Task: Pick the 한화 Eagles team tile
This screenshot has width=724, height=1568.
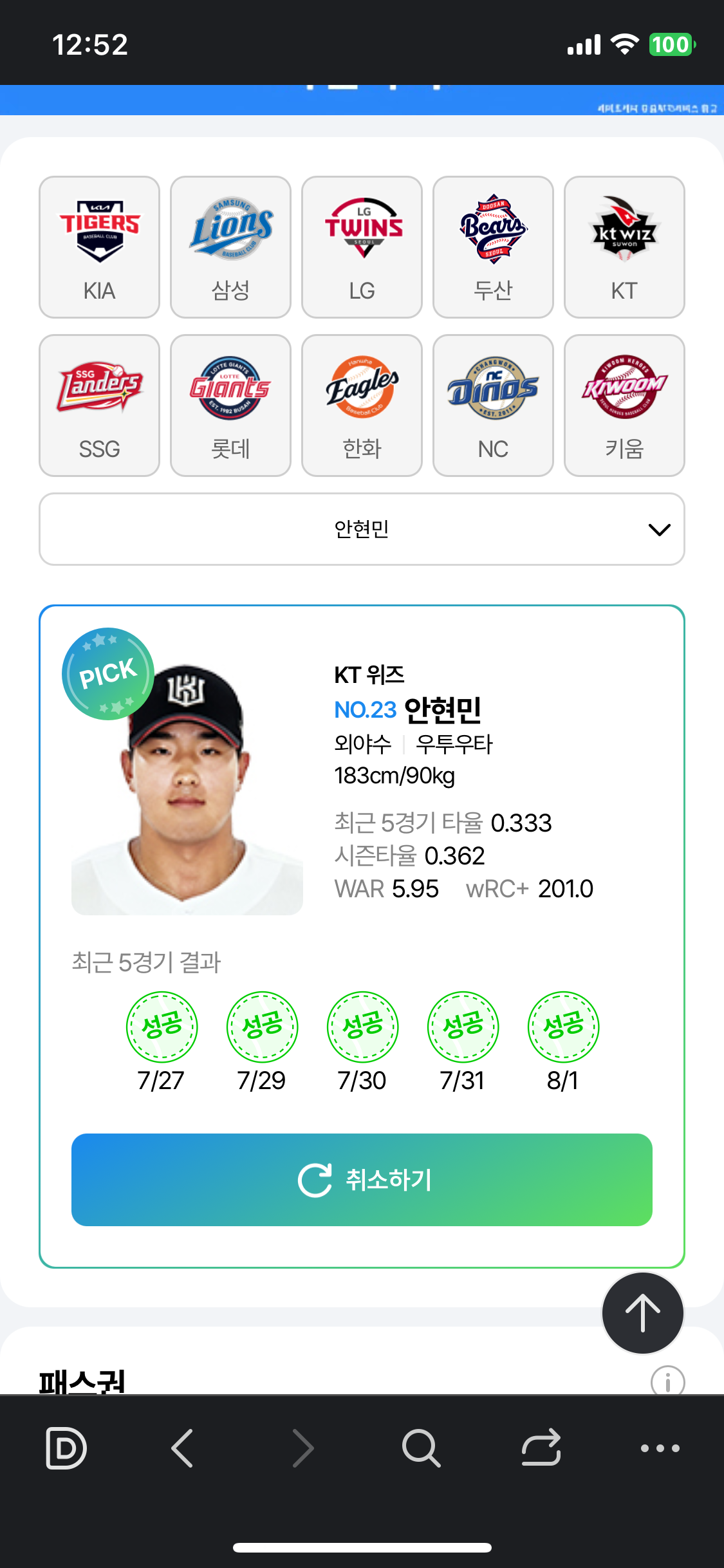Action: point(362,406)
